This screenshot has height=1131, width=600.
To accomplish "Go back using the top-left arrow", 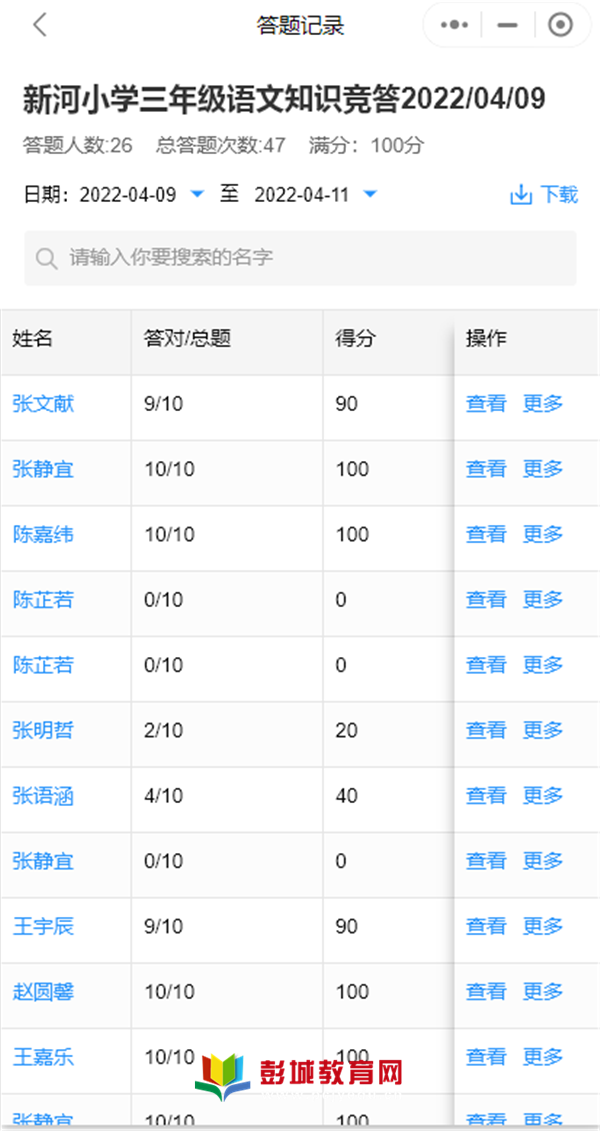I will tap(40, 25).
